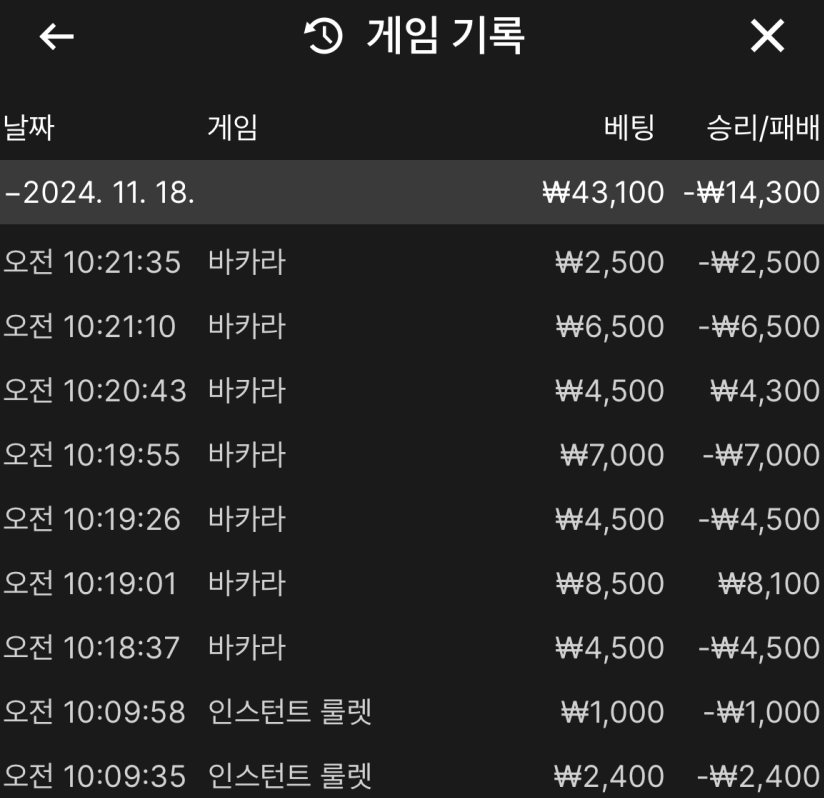Image resolution: width=824 pixels, height=798 pixels.
Task: Go back with the arrow icon
Action: 57,37
